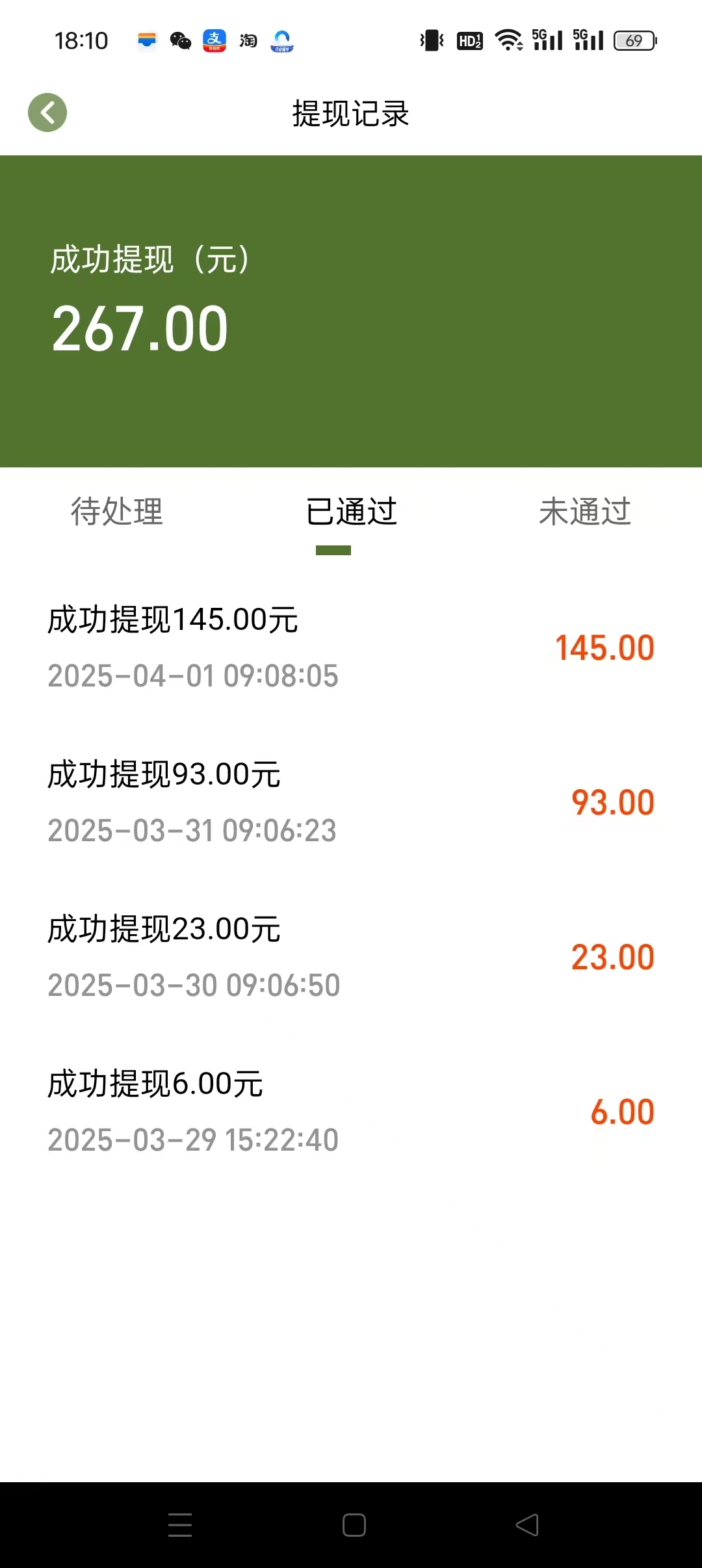Image resolution: width=702 pixels, height=1568 pixels.
Task: Tap the Taobao icon in the status bar
Action: click(250, 41)
